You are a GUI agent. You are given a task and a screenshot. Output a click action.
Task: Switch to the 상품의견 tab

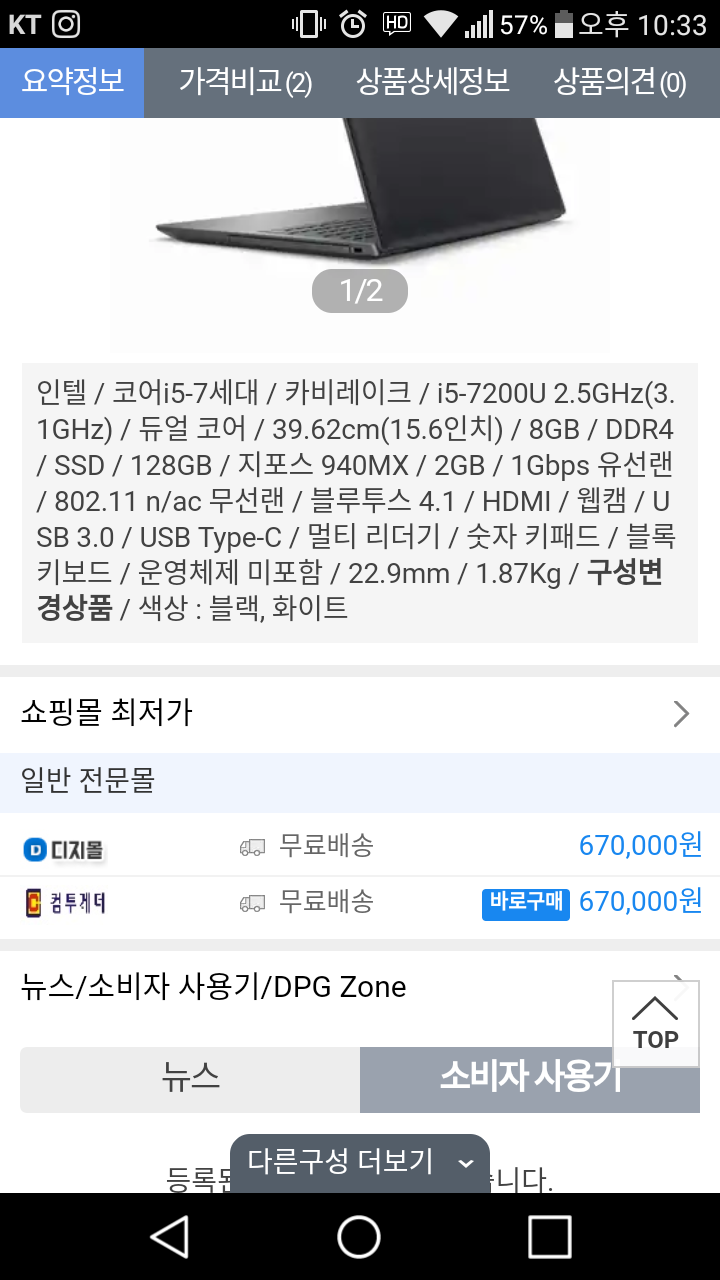click(x=620, y=83)
